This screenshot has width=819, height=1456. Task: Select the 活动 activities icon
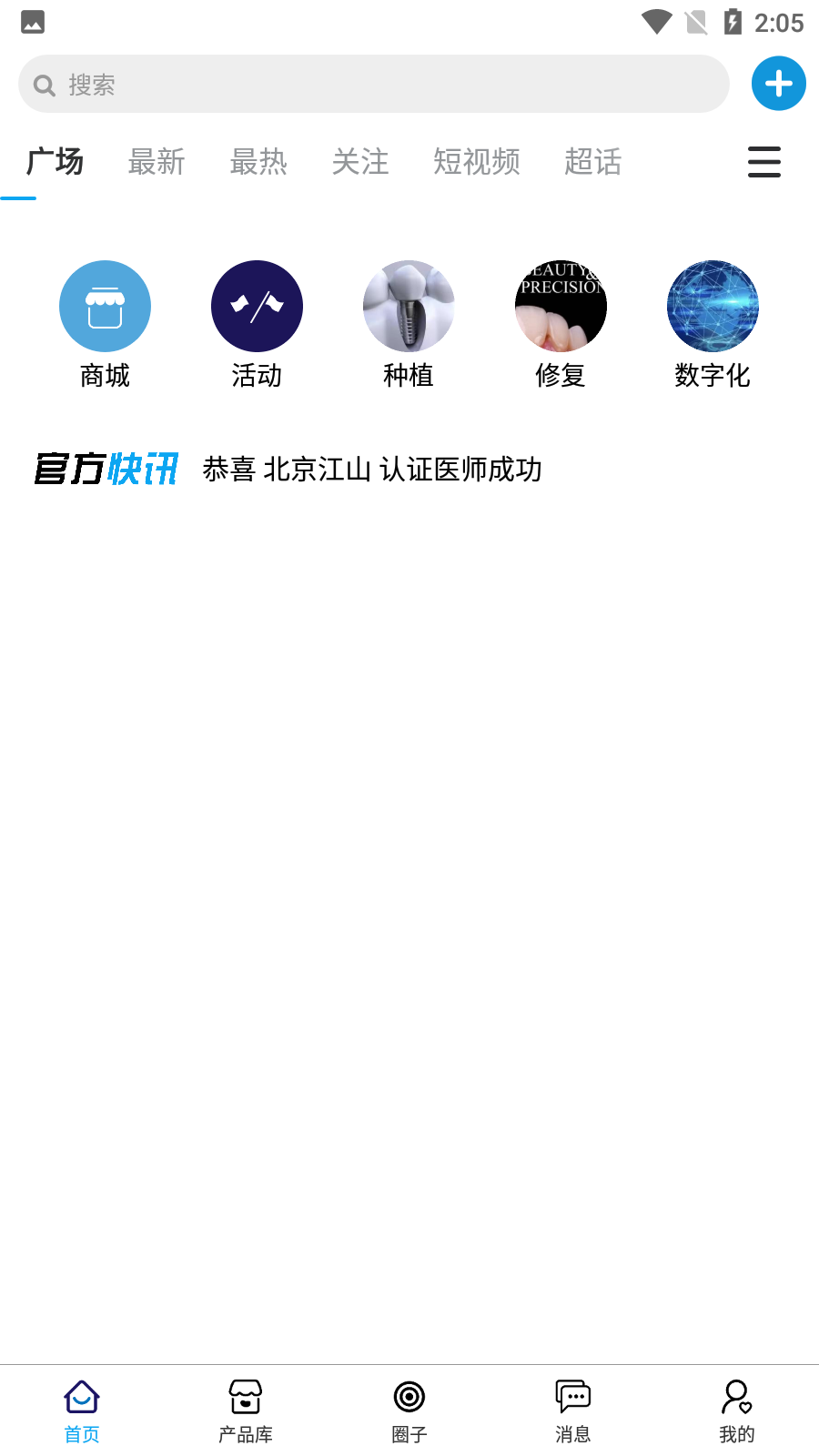(x=257, y=307)
